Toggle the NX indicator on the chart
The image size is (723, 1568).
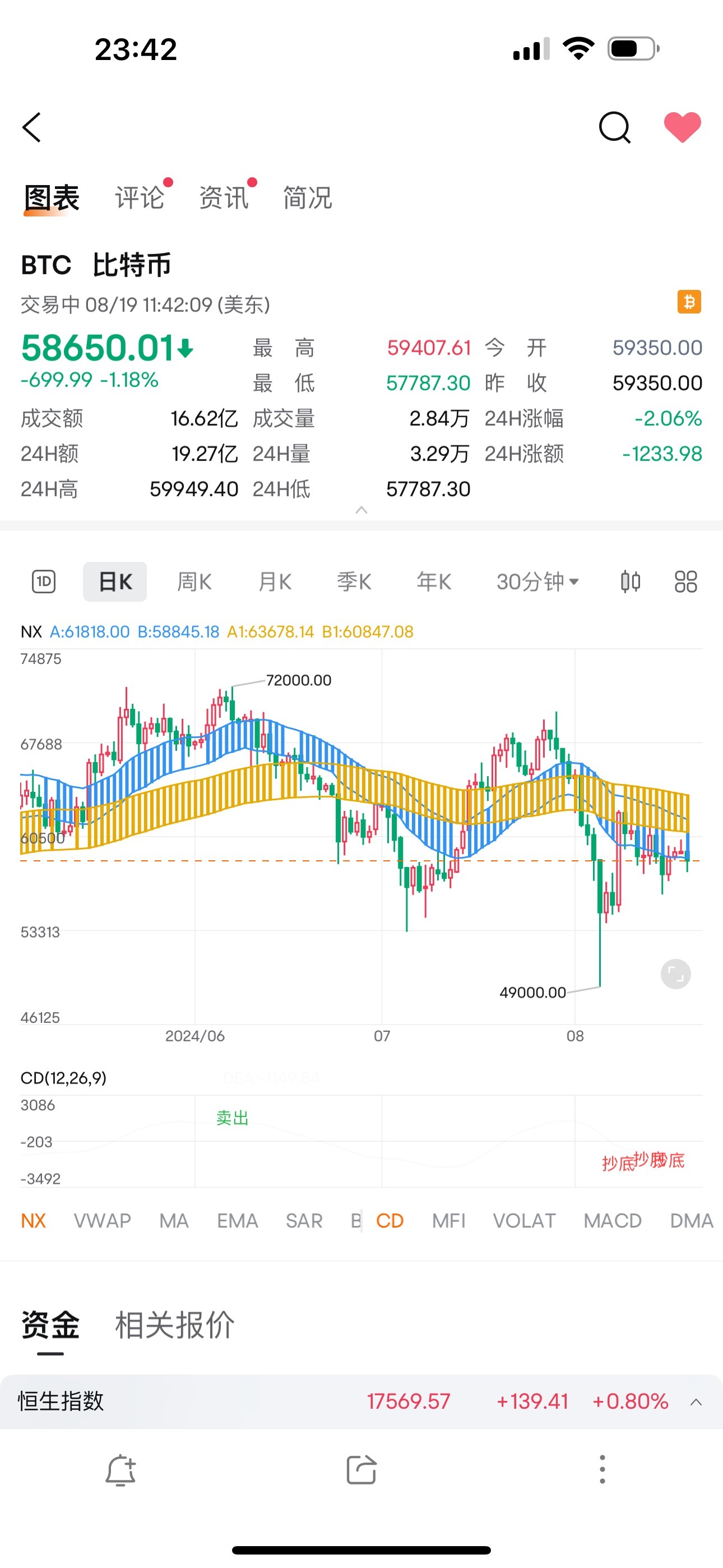34,1220
